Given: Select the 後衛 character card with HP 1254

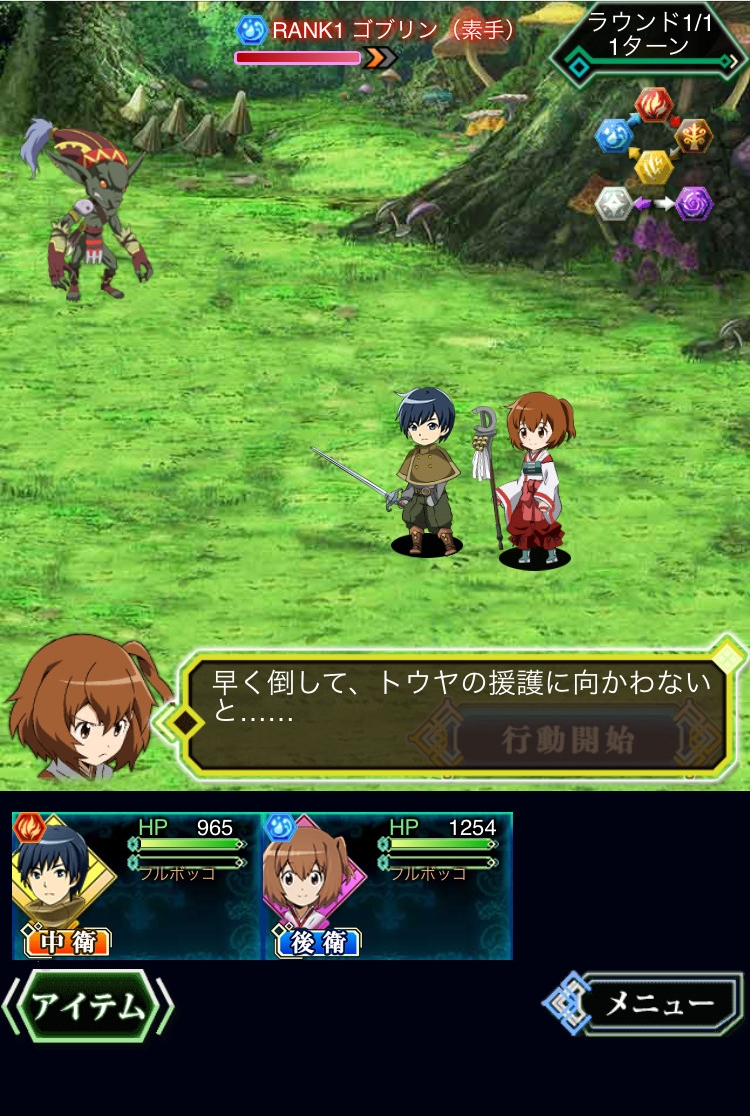Looking at the screenshot, I should [x=388, y=886].
